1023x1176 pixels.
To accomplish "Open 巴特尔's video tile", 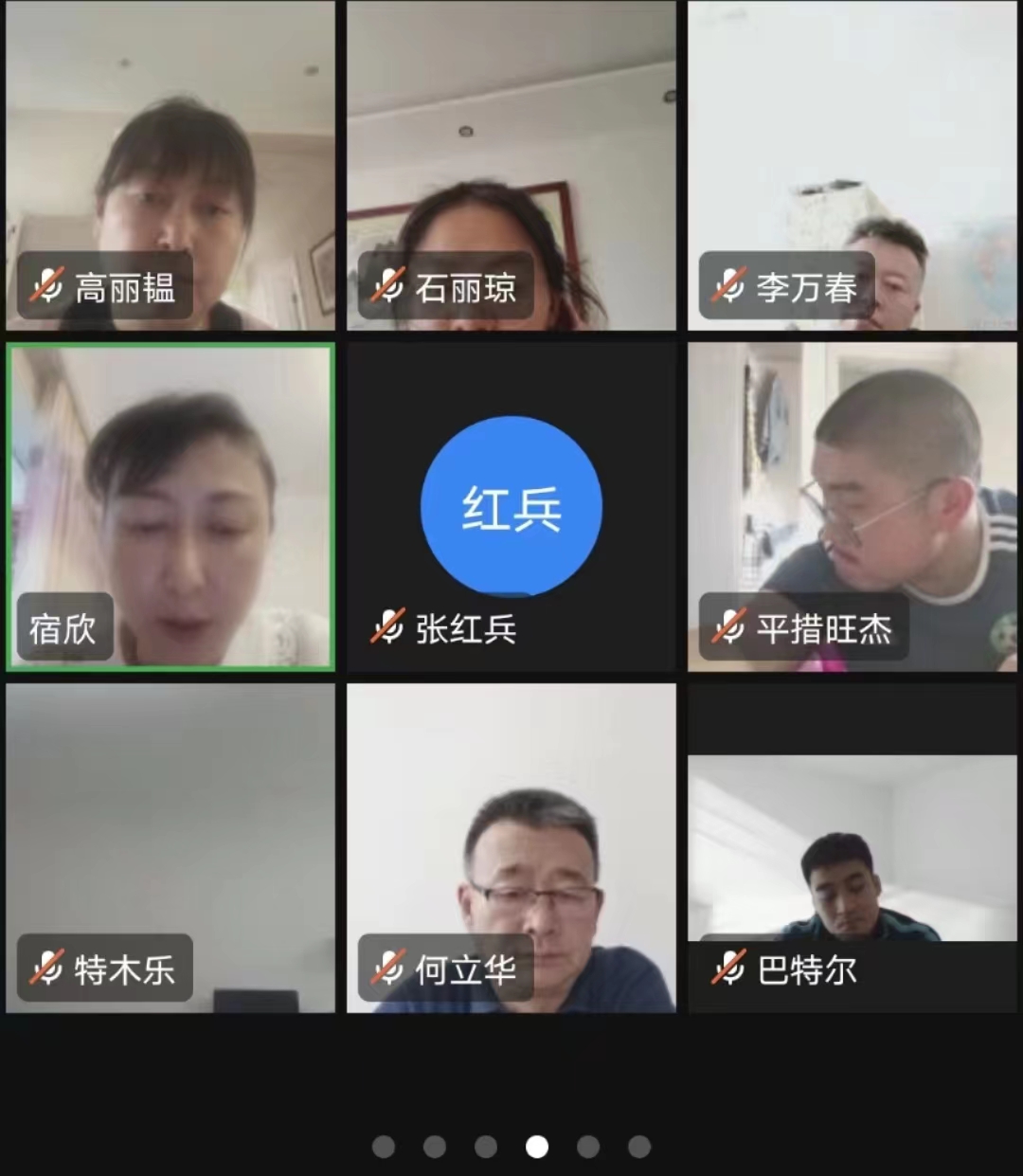I will (852, 848).
